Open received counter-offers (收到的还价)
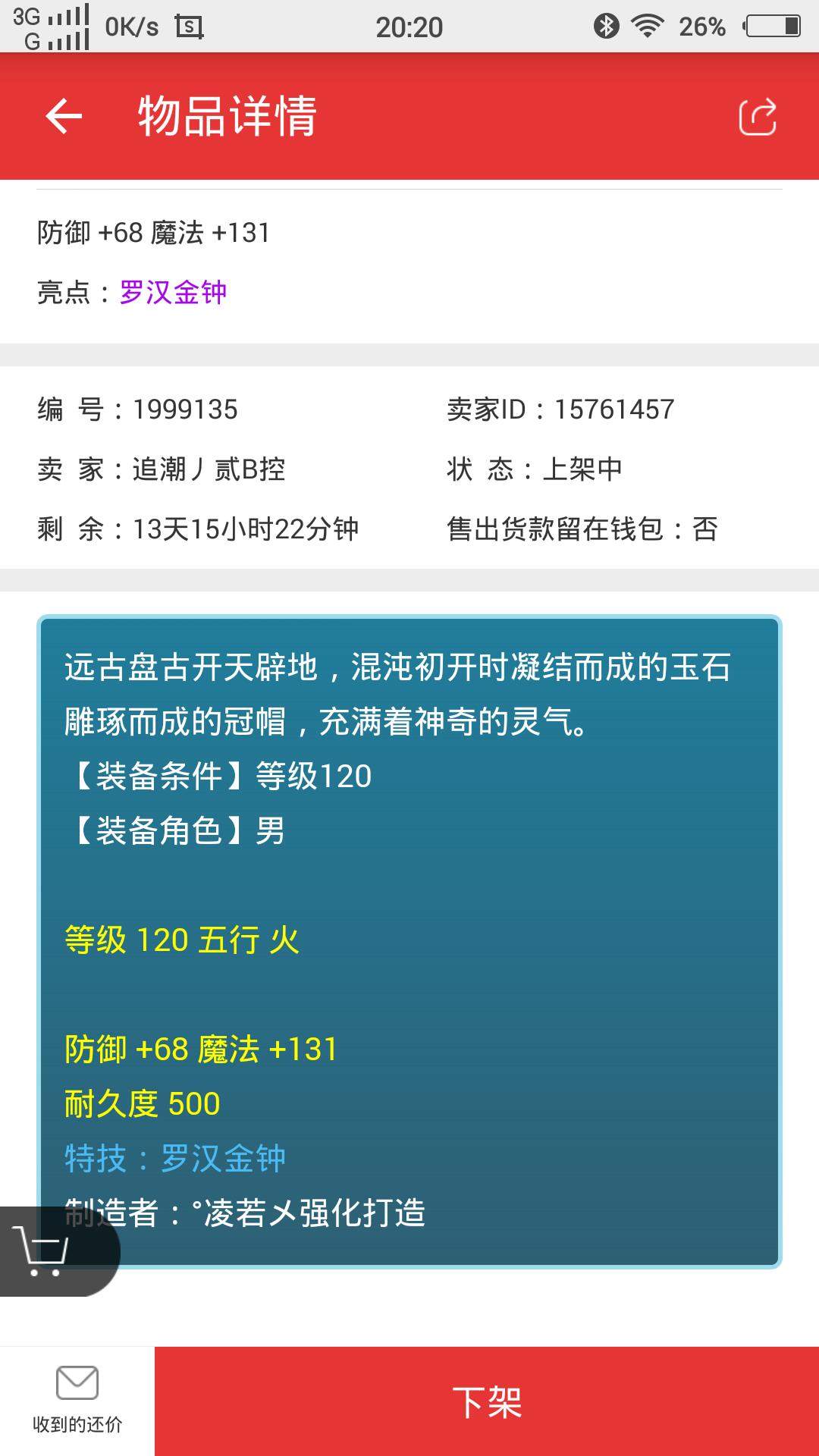This screenshot has height=1456, width=819. click(77, 1400)
